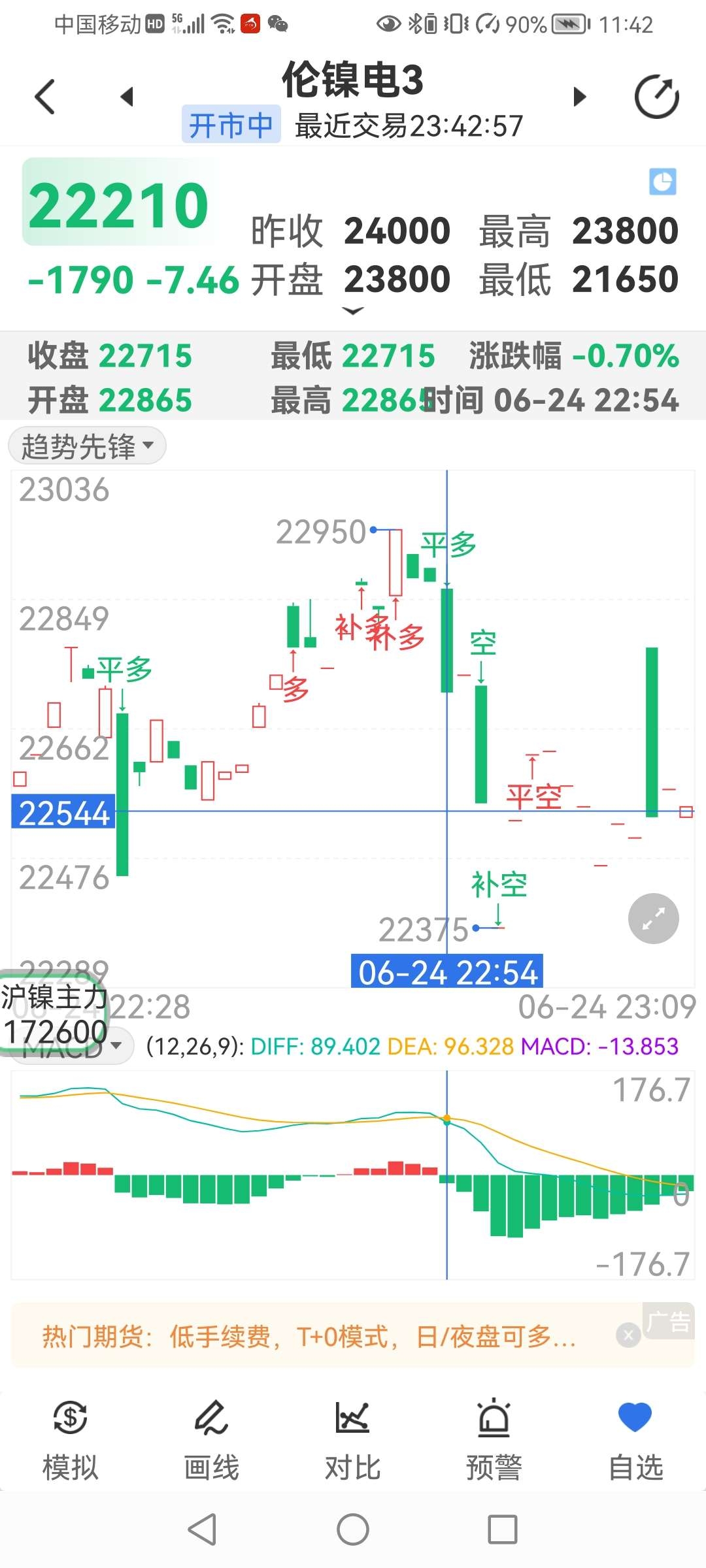Switch to the next contract with right triangle
The image size is (706, 1568).
click(579, 97)
